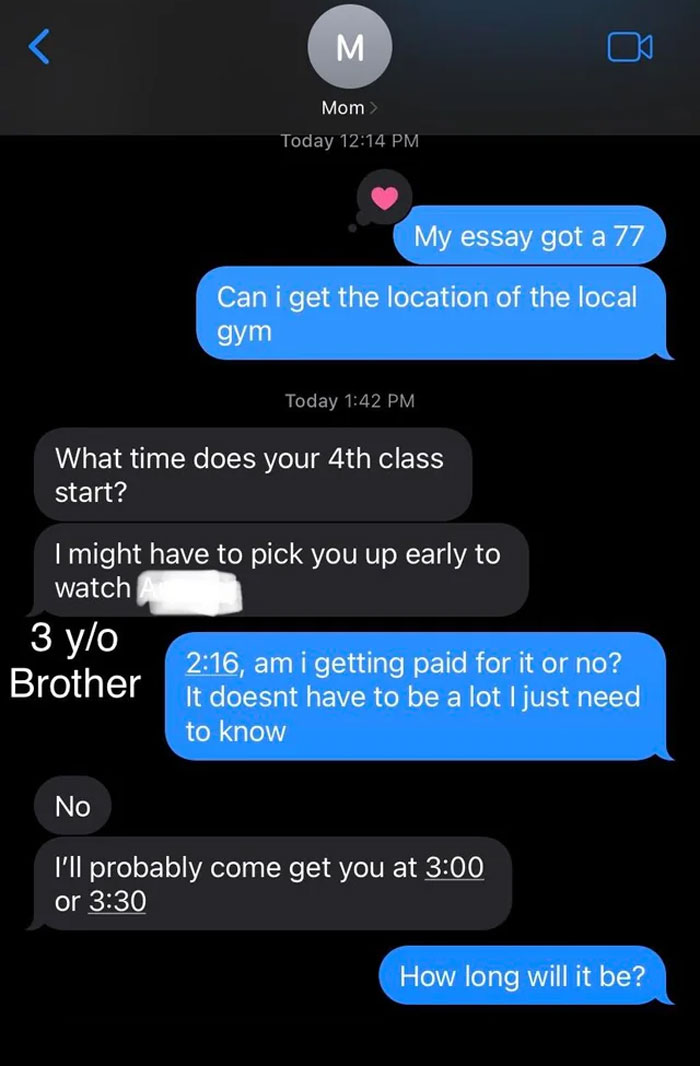Start a video call with Mom
Image resolution: width=700 pixels, height=1066 pixels.
[628, 47]
